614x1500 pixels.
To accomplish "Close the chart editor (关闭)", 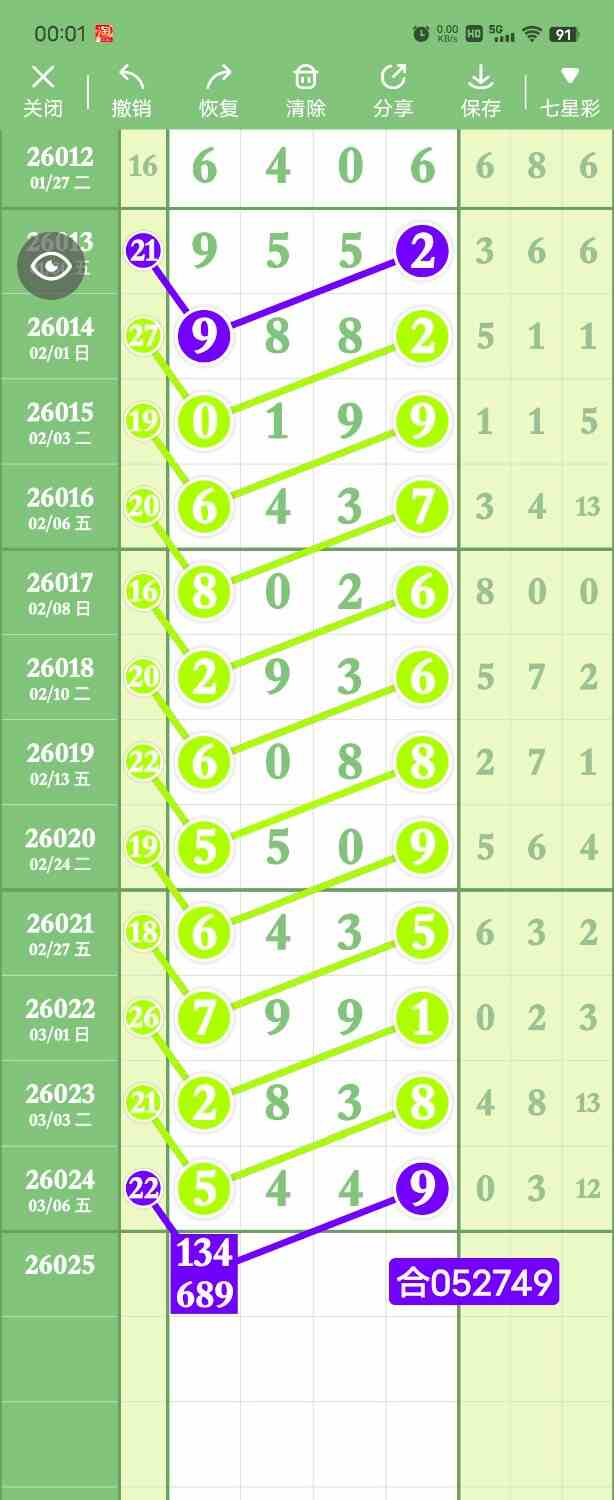I will click(x=42, y=90).
